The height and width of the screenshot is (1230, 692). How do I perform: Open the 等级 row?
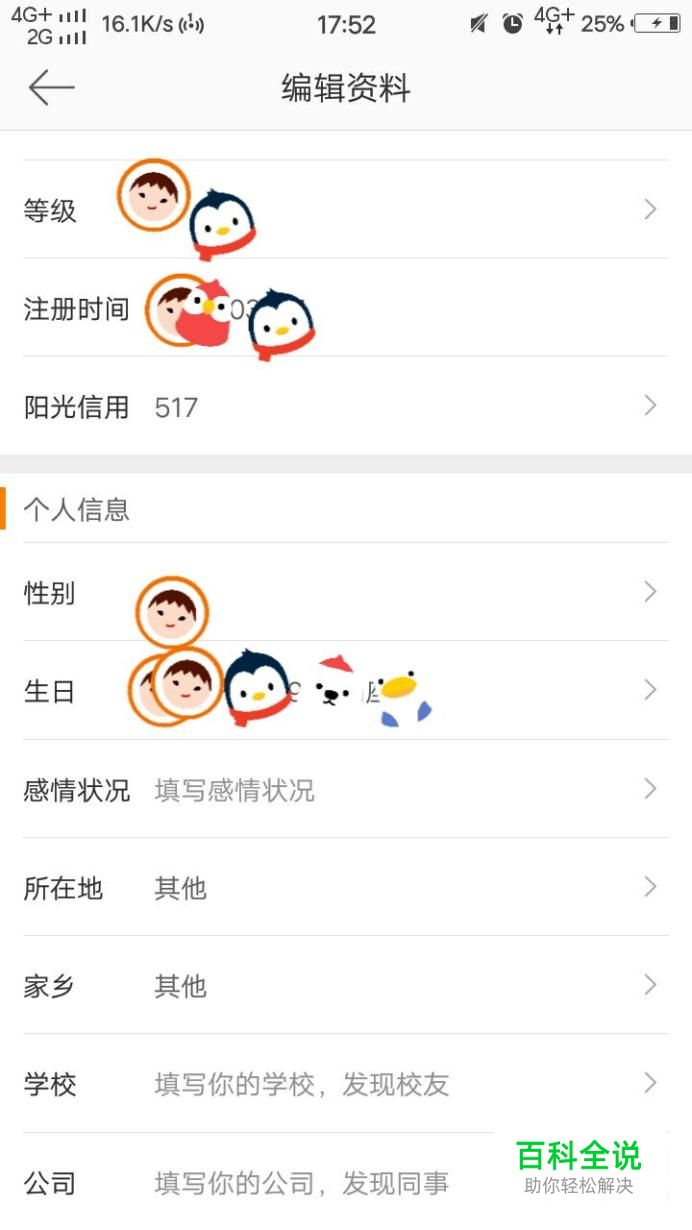point(346,210)
